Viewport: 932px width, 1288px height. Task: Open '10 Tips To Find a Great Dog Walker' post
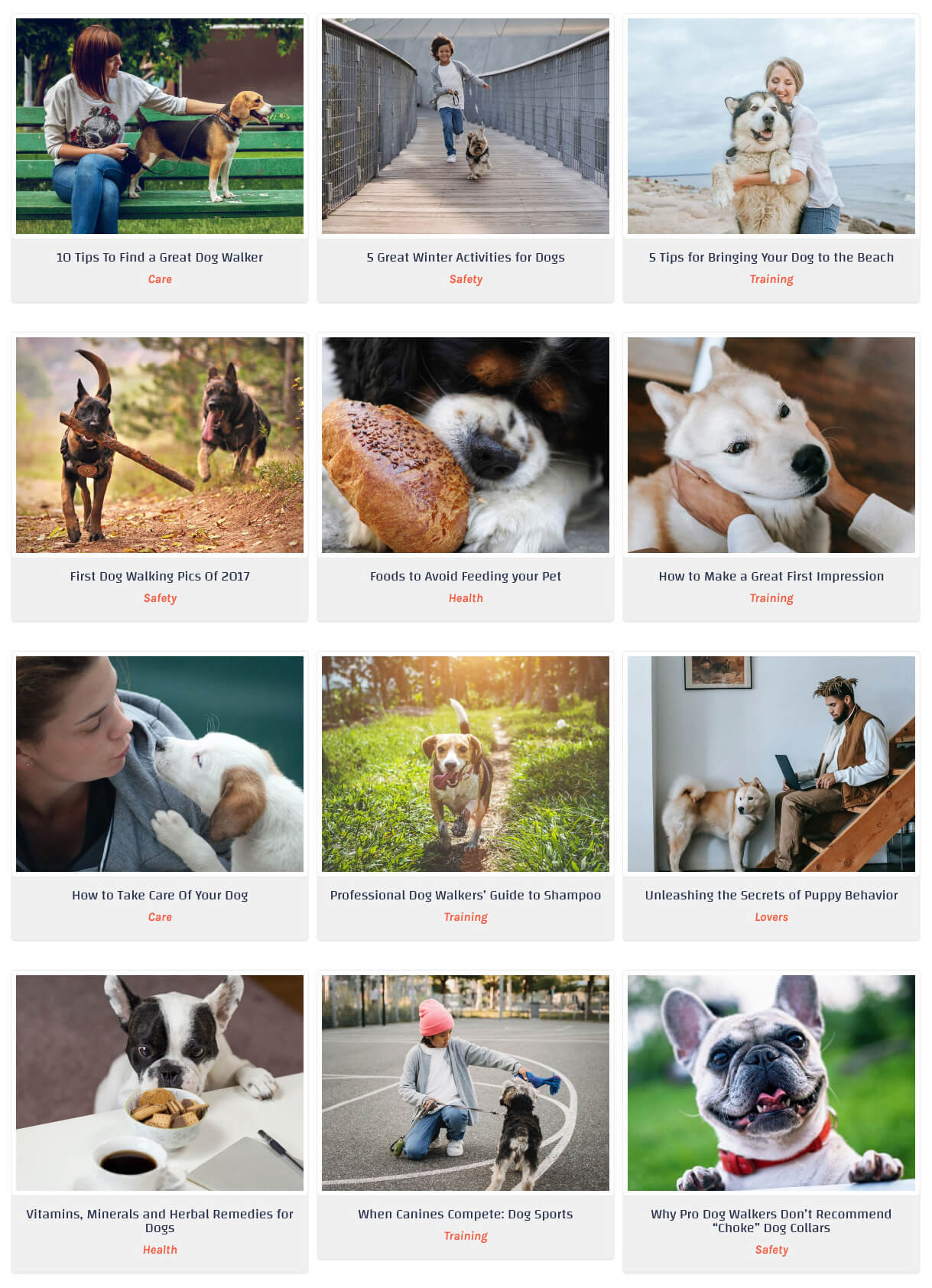pos(159,257)
